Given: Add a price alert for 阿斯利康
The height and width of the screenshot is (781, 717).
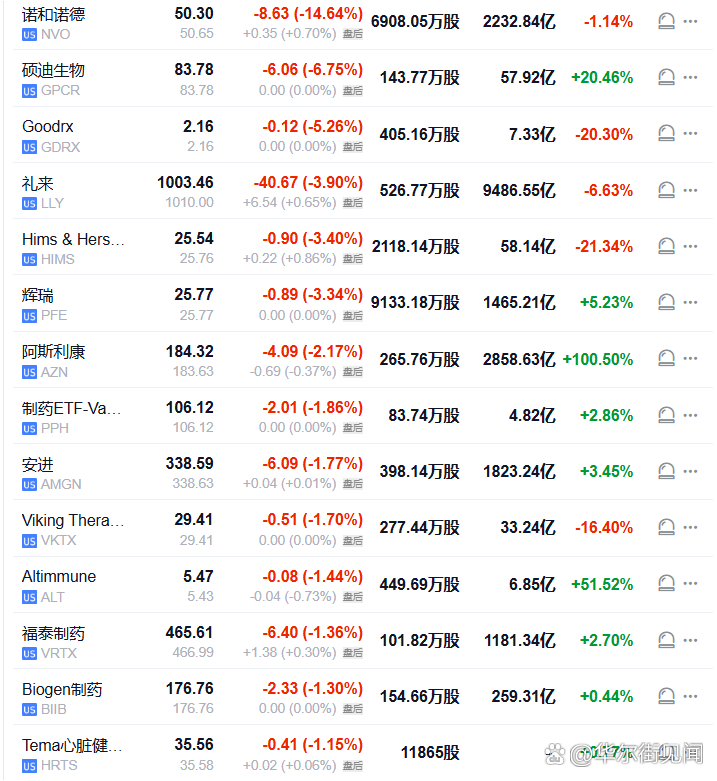Looking at the screenshot, I should 666,358.
